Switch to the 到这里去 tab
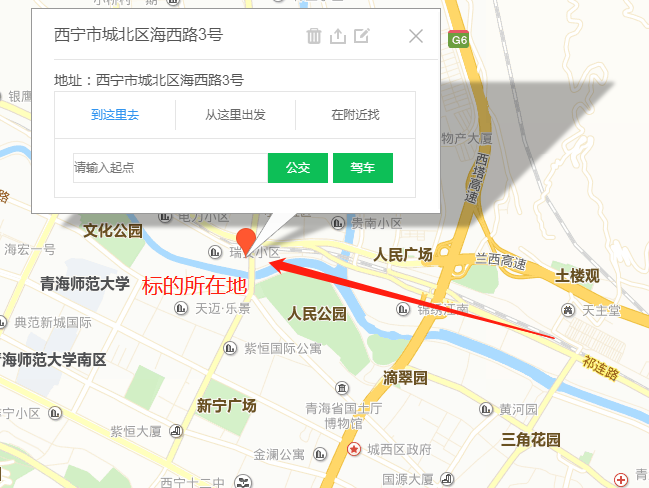 point(115,115)
